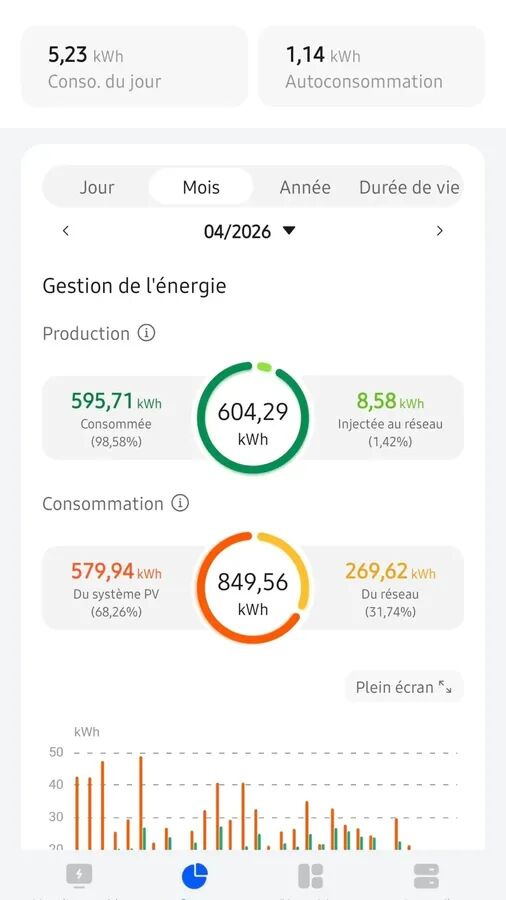
Task: Open chart in Plein écran
Action: coord(404,687)
